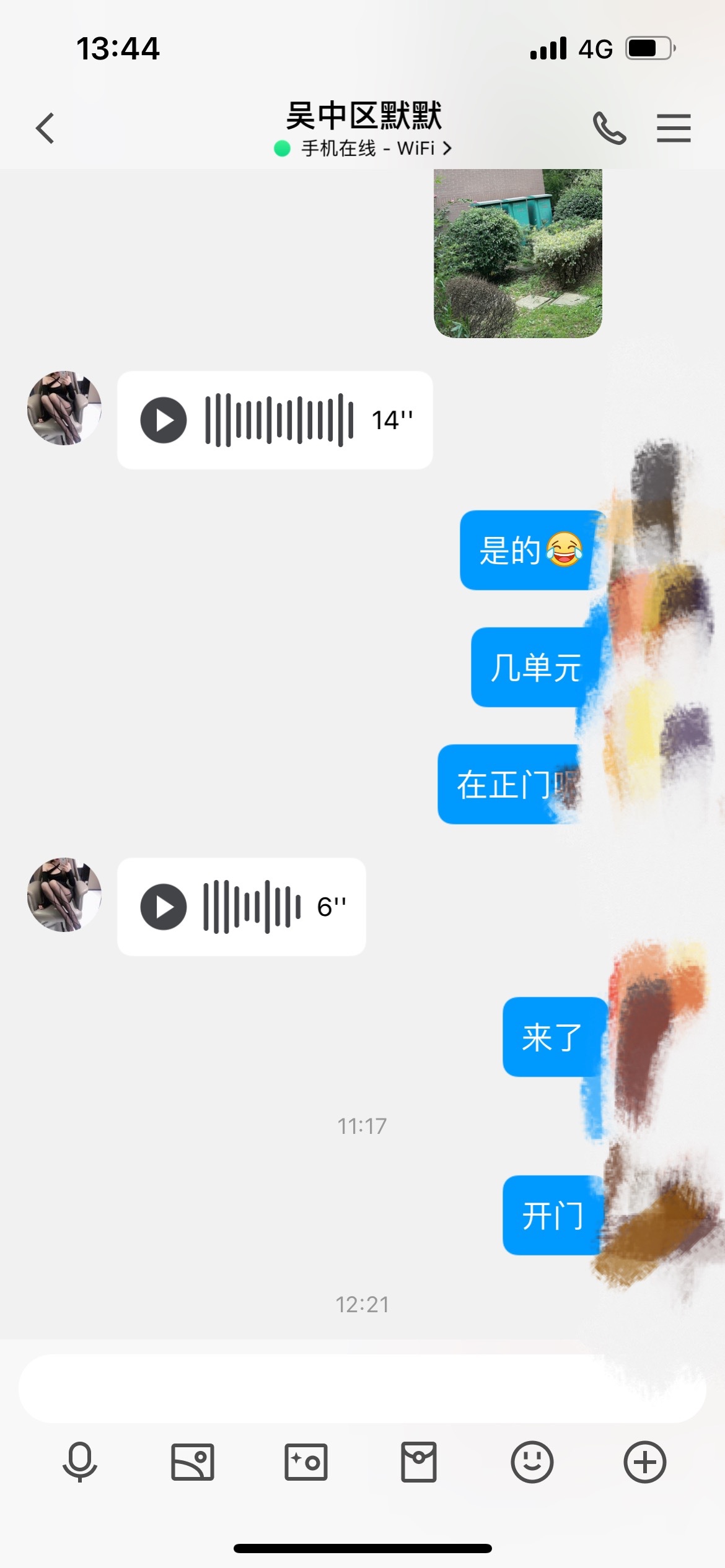Play the 14-second voice message
Image resolution: width=725 pixels, height=1568 pixels.
164,420
